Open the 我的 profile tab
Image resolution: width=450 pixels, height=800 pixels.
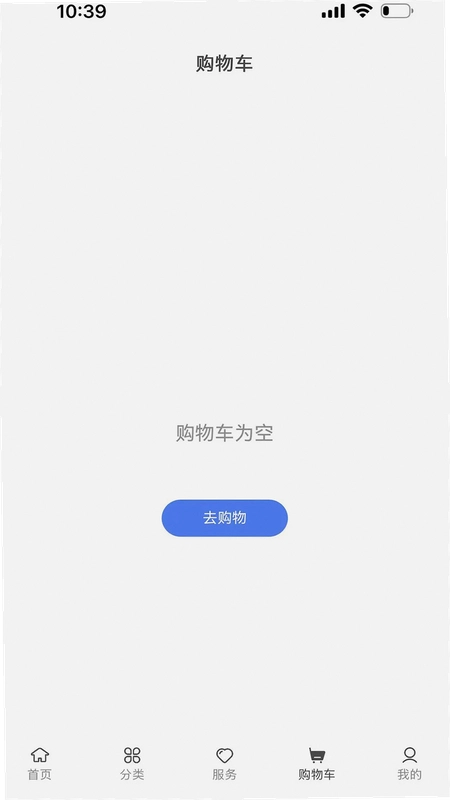(x=410, y=764)
